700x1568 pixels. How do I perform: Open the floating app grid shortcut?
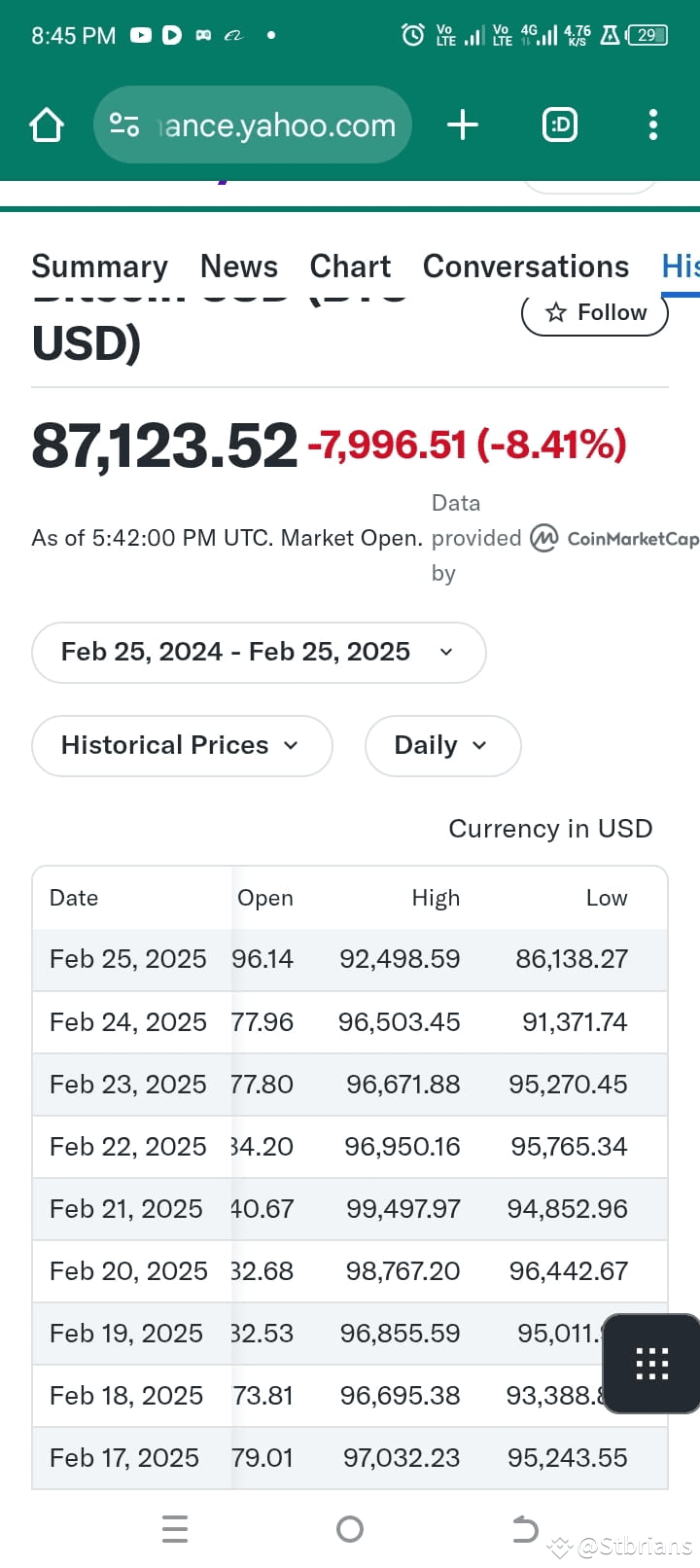(649, 1364)
